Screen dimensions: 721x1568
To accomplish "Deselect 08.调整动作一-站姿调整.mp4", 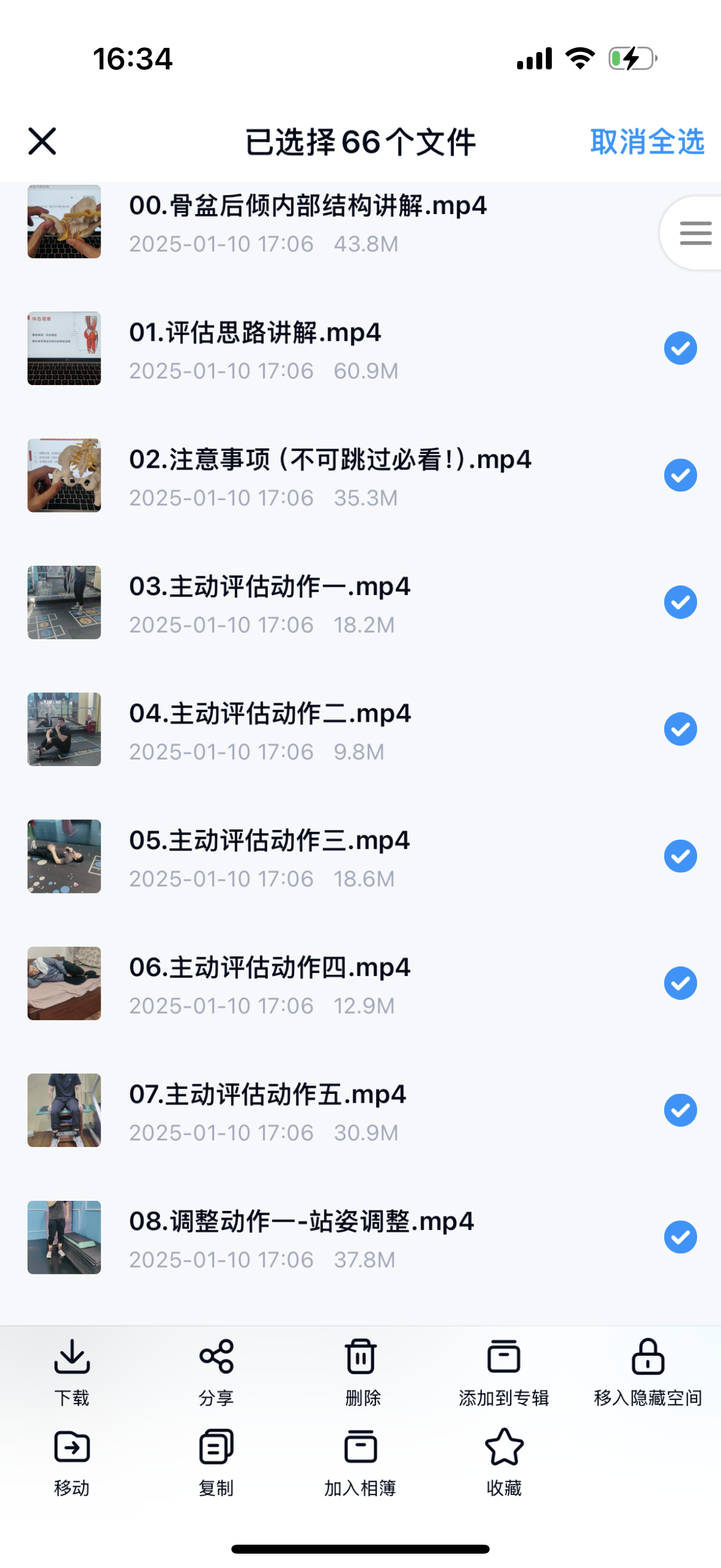I will [x=680, y=1237].
